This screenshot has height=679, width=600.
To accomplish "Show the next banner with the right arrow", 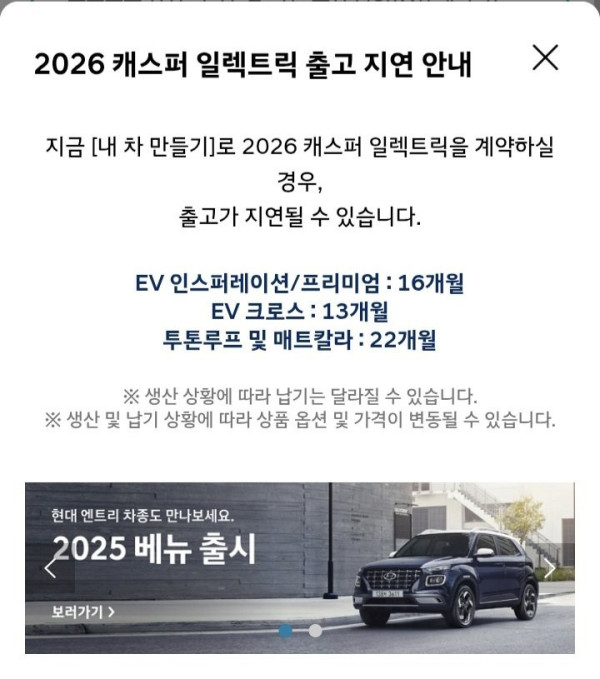I will 549,569.
